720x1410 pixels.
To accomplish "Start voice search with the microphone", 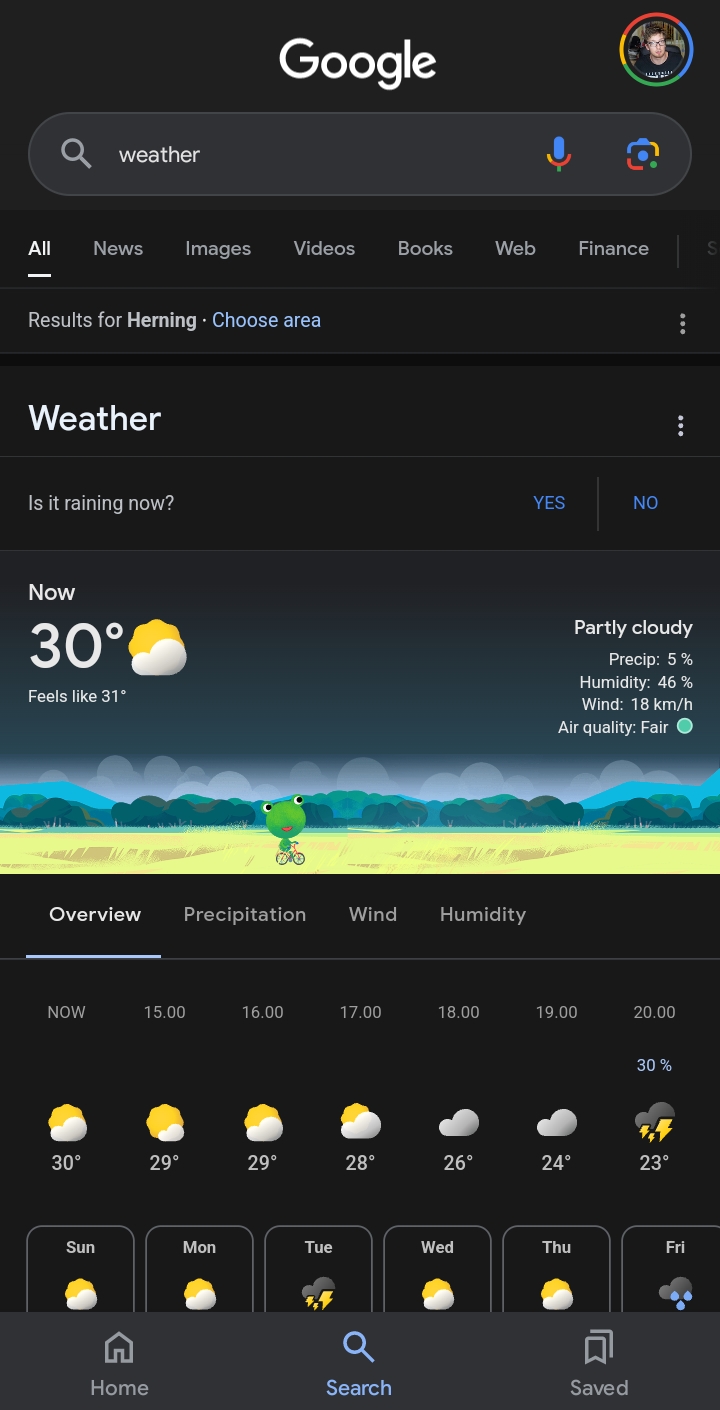I will point(558,154).
